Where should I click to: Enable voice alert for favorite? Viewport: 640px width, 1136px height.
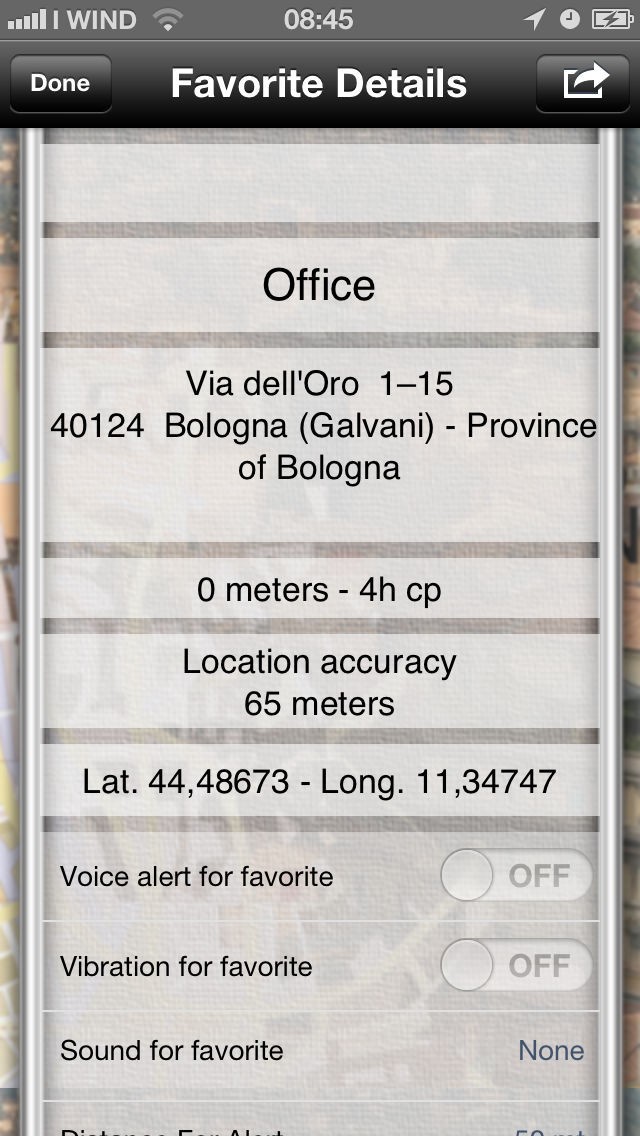516,876
